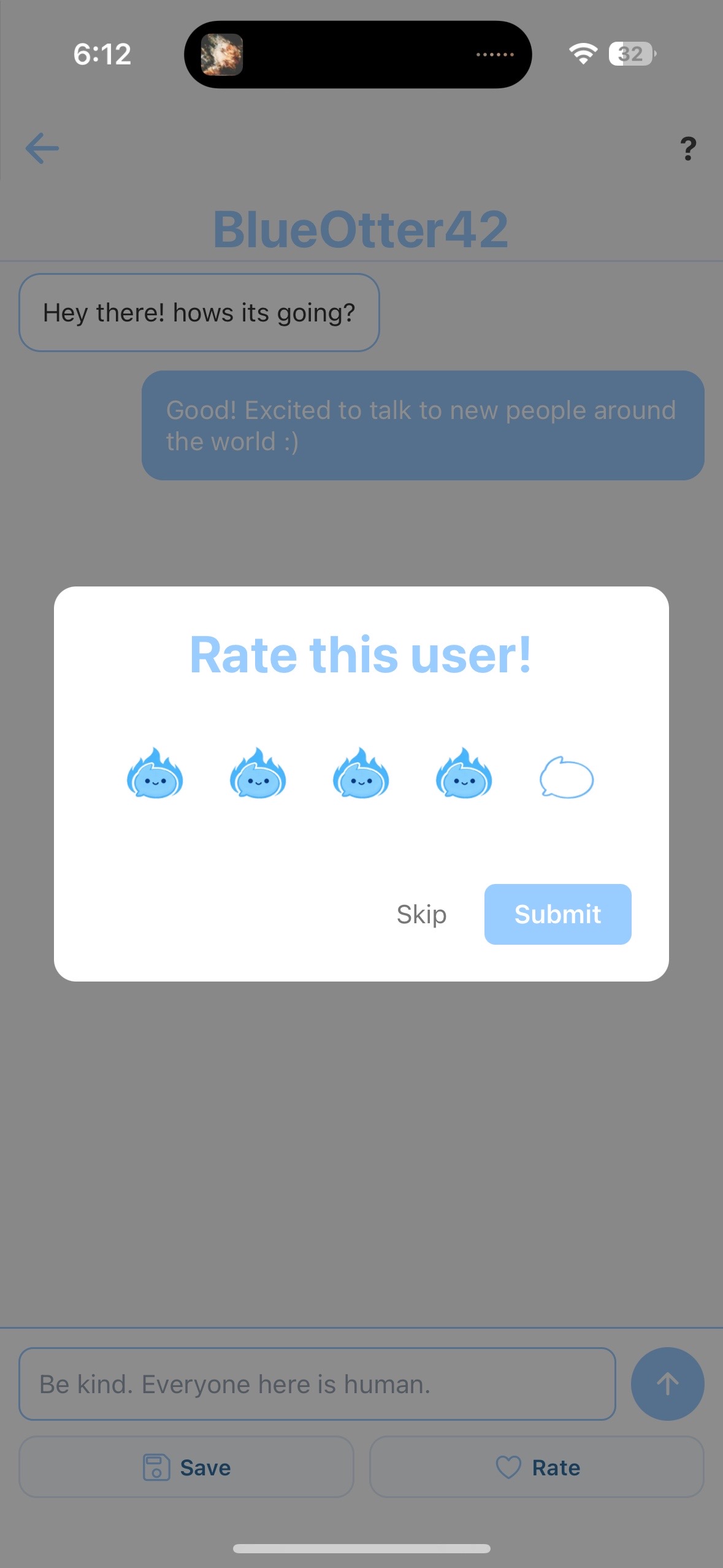Select the first flame rating icon
The width and height of the screenshot is (723, 1568).
(155, 775)
